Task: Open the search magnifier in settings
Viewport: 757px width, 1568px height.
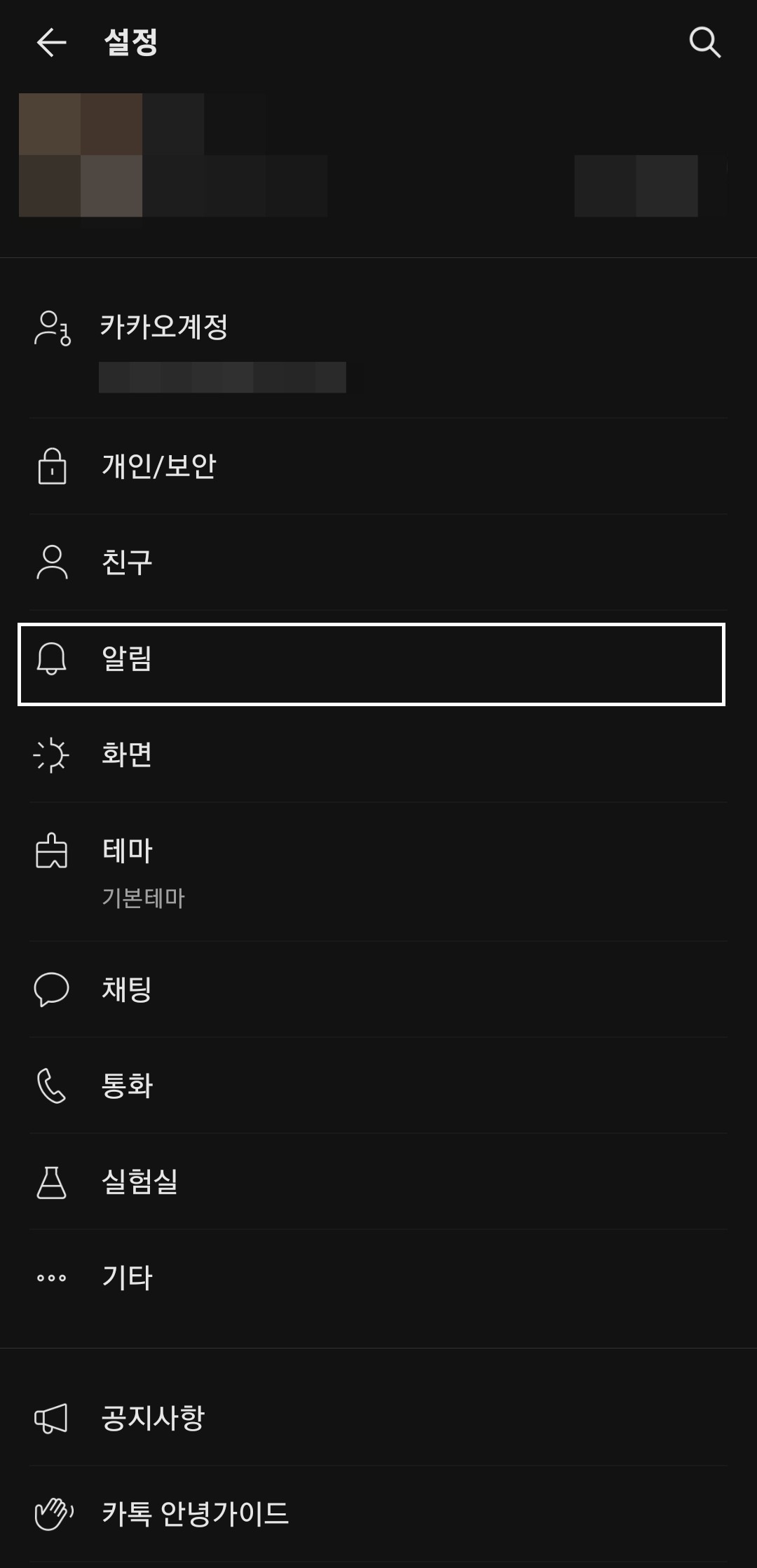Action: pos(705,43)
